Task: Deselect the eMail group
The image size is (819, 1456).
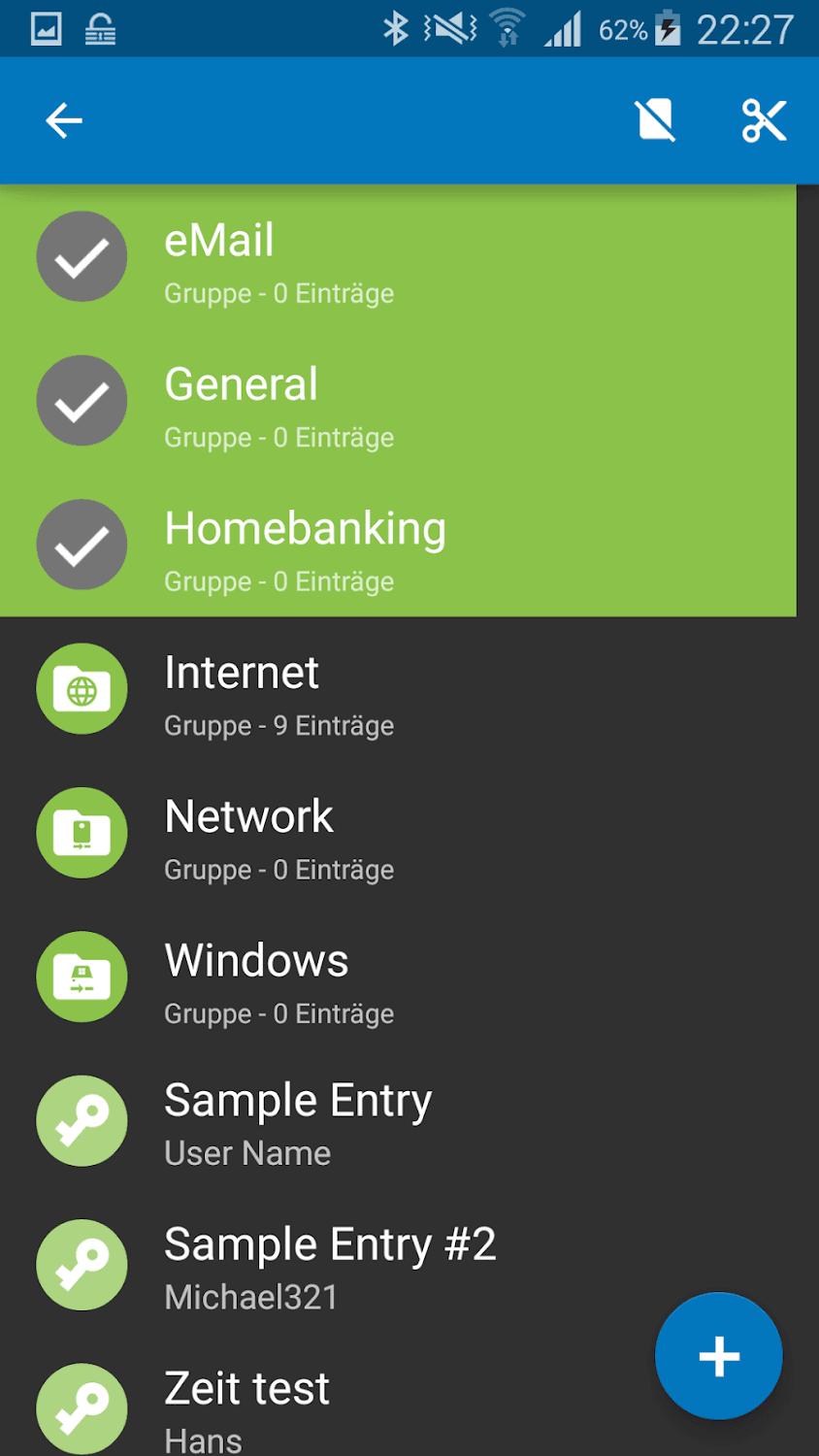Action: tap(82, 257)
